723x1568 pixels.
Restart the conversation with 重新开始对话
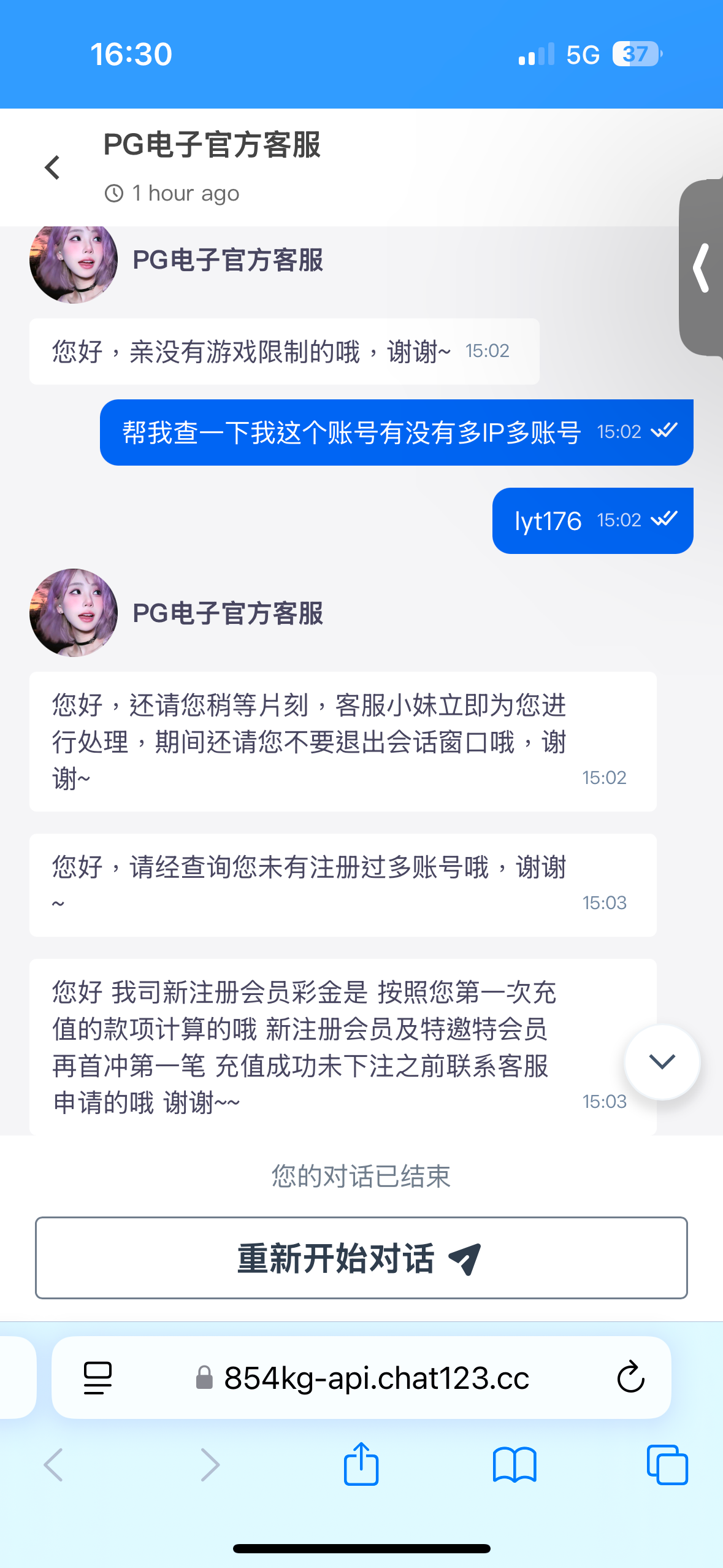coord(361,1258)
